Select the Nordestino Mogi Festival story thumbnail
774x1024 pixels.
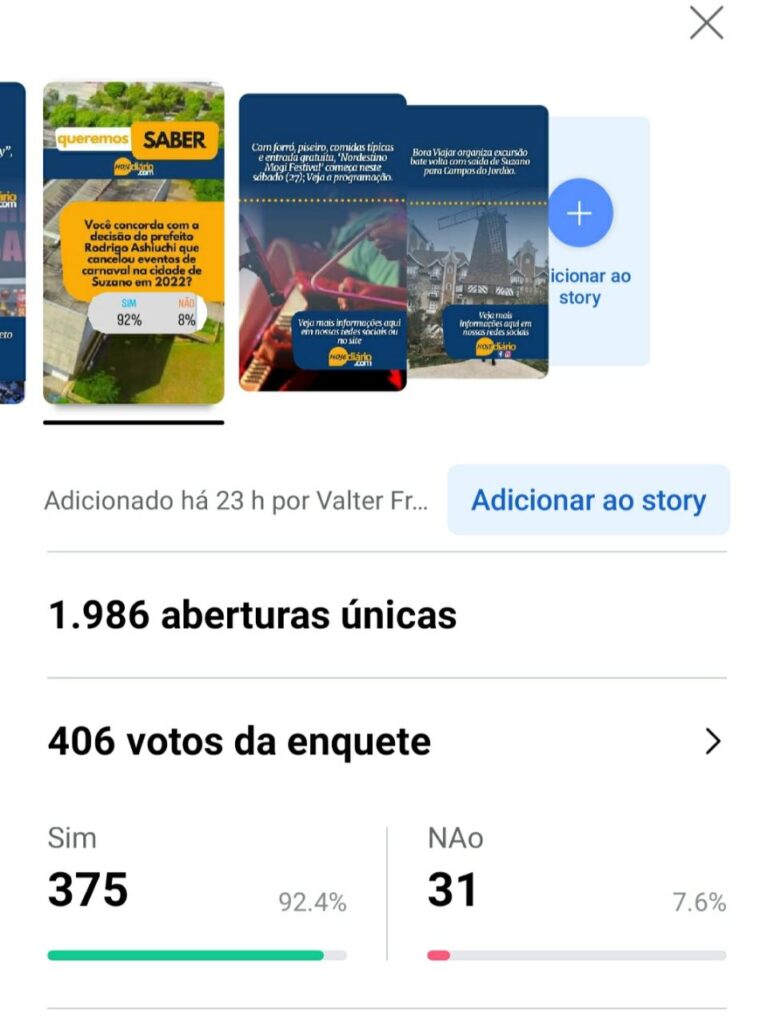(322, 242)
